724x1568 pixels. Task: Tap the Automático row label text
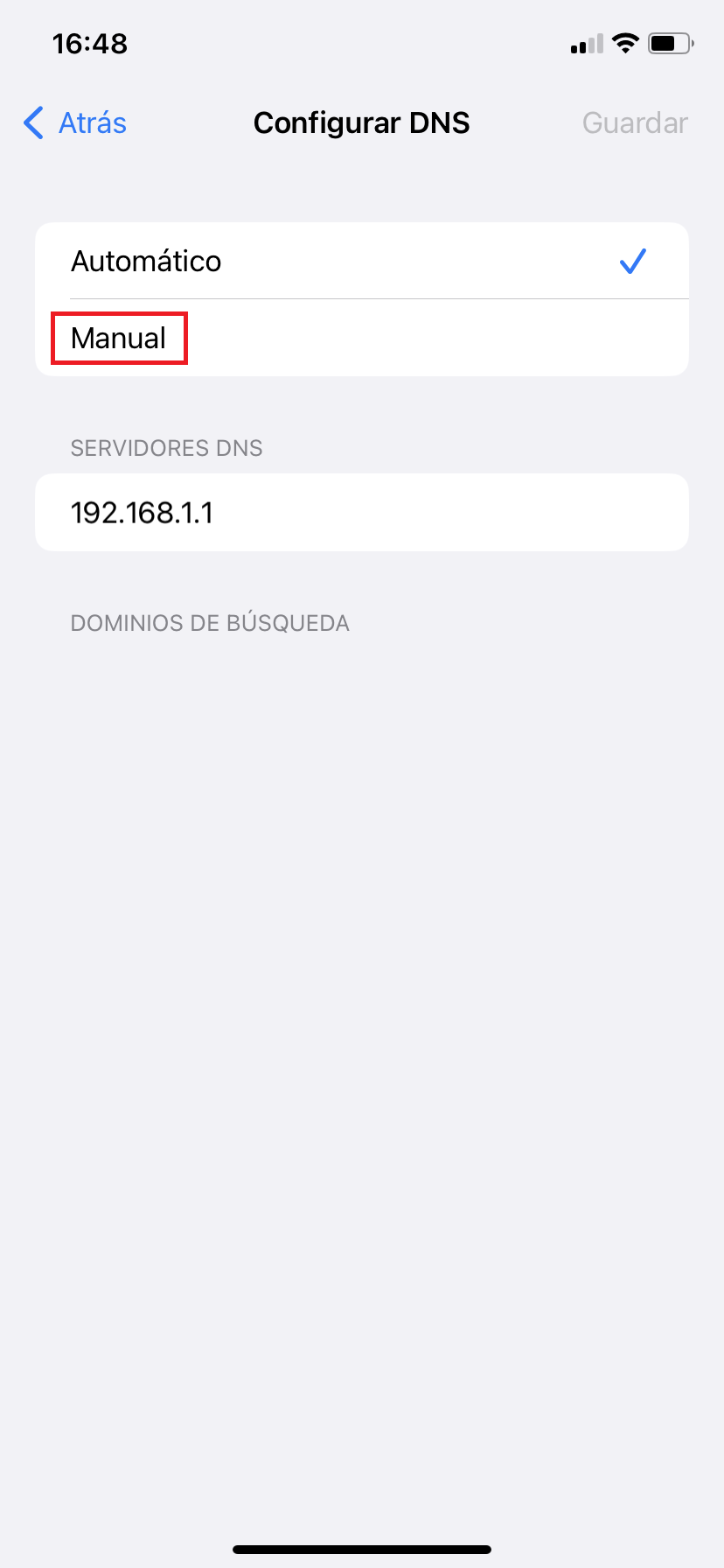[x=145, y=260]
